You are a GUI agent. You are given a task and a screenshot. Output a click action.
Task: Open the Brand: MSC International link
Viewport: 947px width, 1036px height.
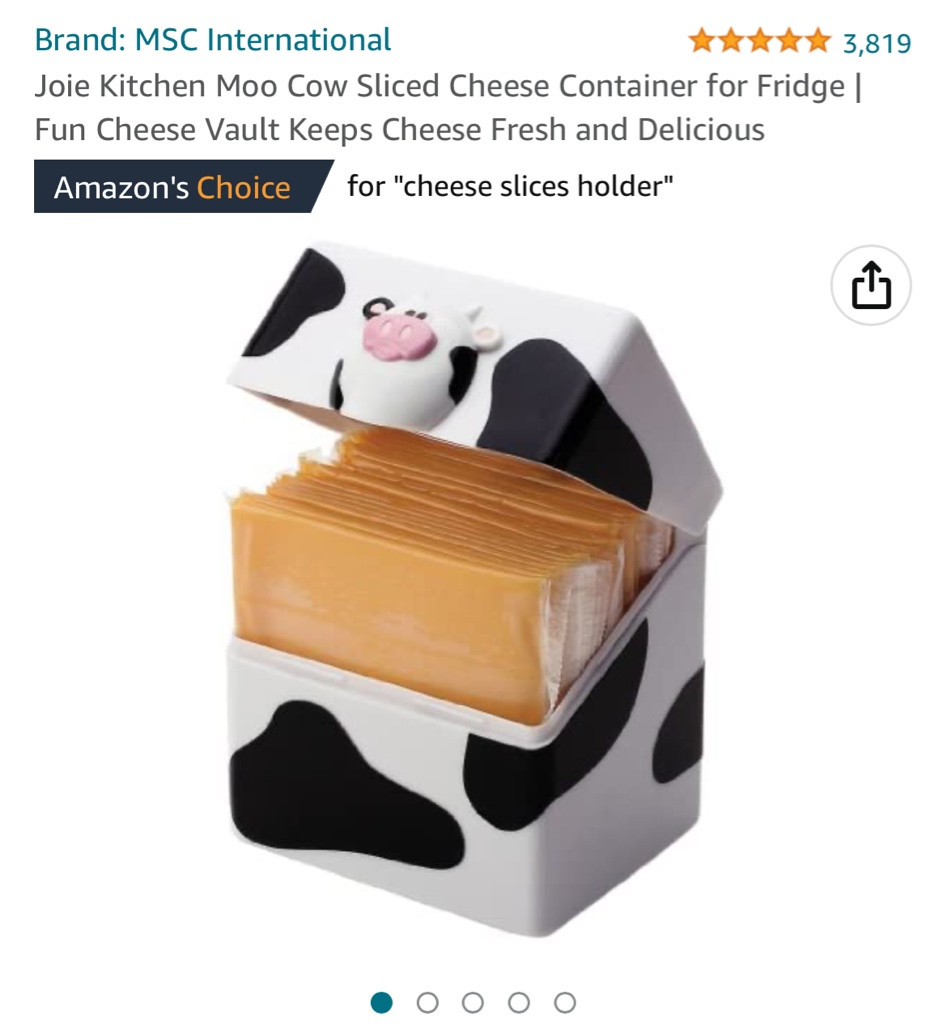[x=212, y=40]
